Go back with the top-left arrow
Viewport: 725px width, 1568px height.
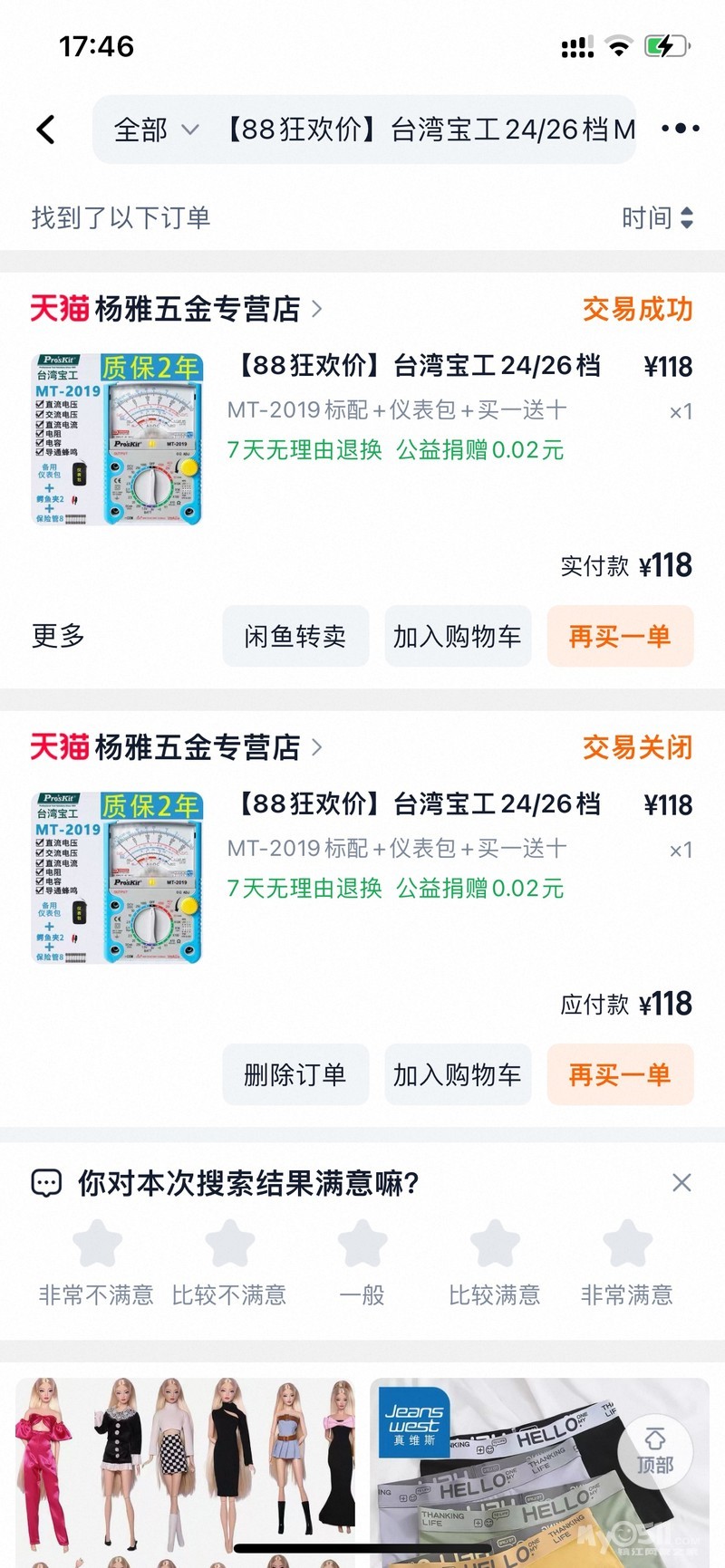[x=46, y=130]
